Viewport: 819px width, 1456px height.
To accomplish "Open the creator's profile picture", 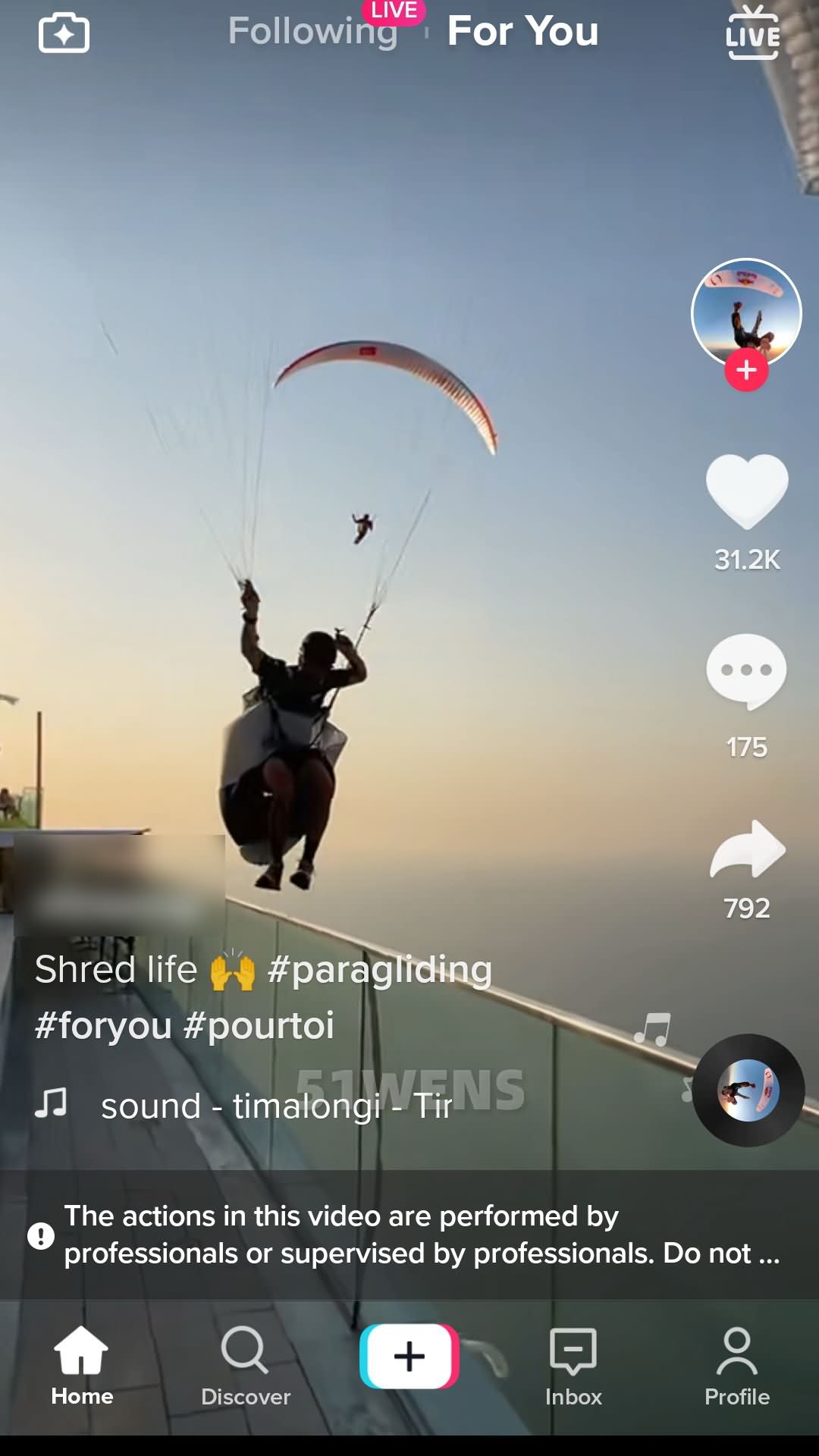I will (746, 313).
